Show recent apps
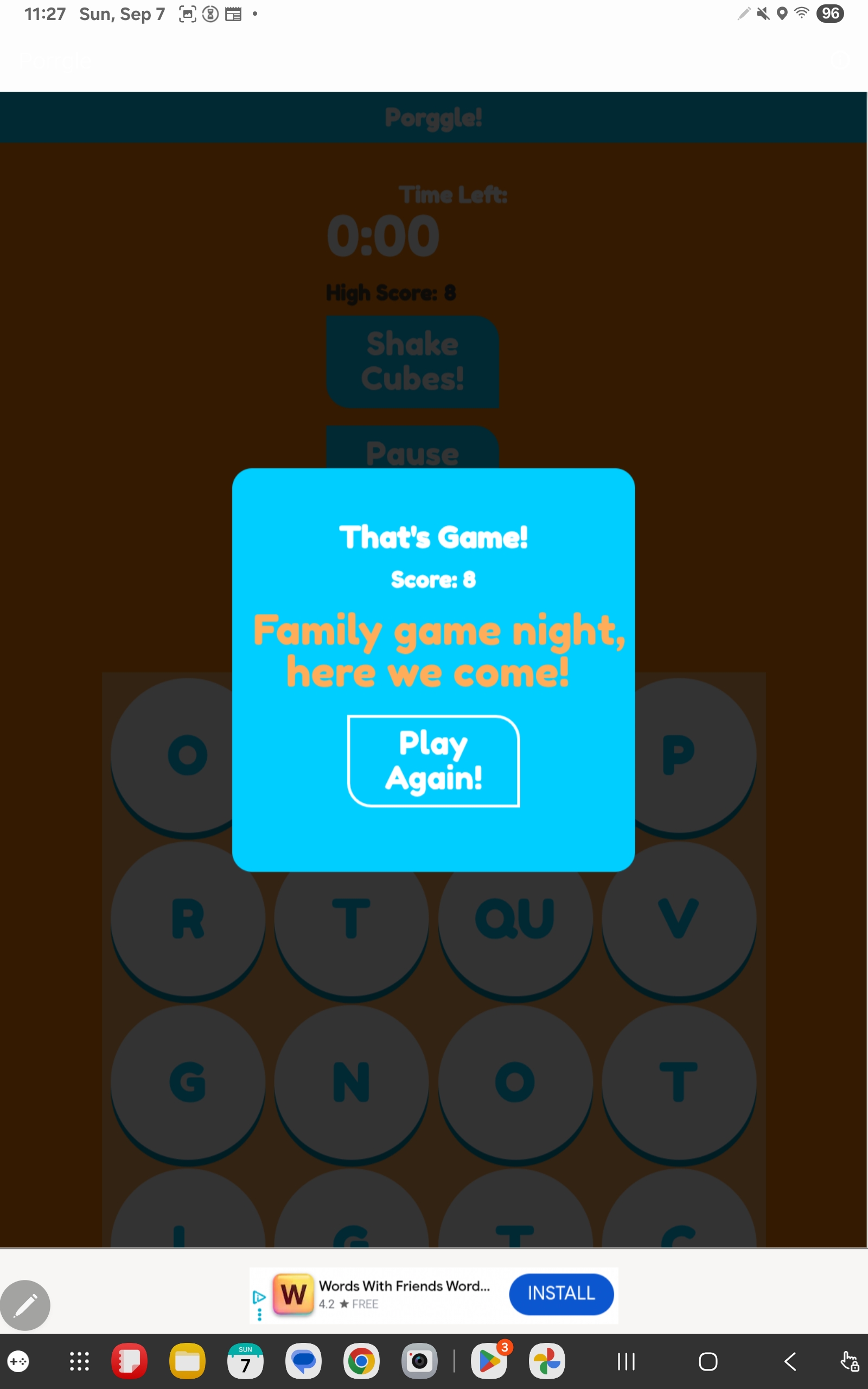This screenshot has height=1389, width=868. (x=626, y=1361)
